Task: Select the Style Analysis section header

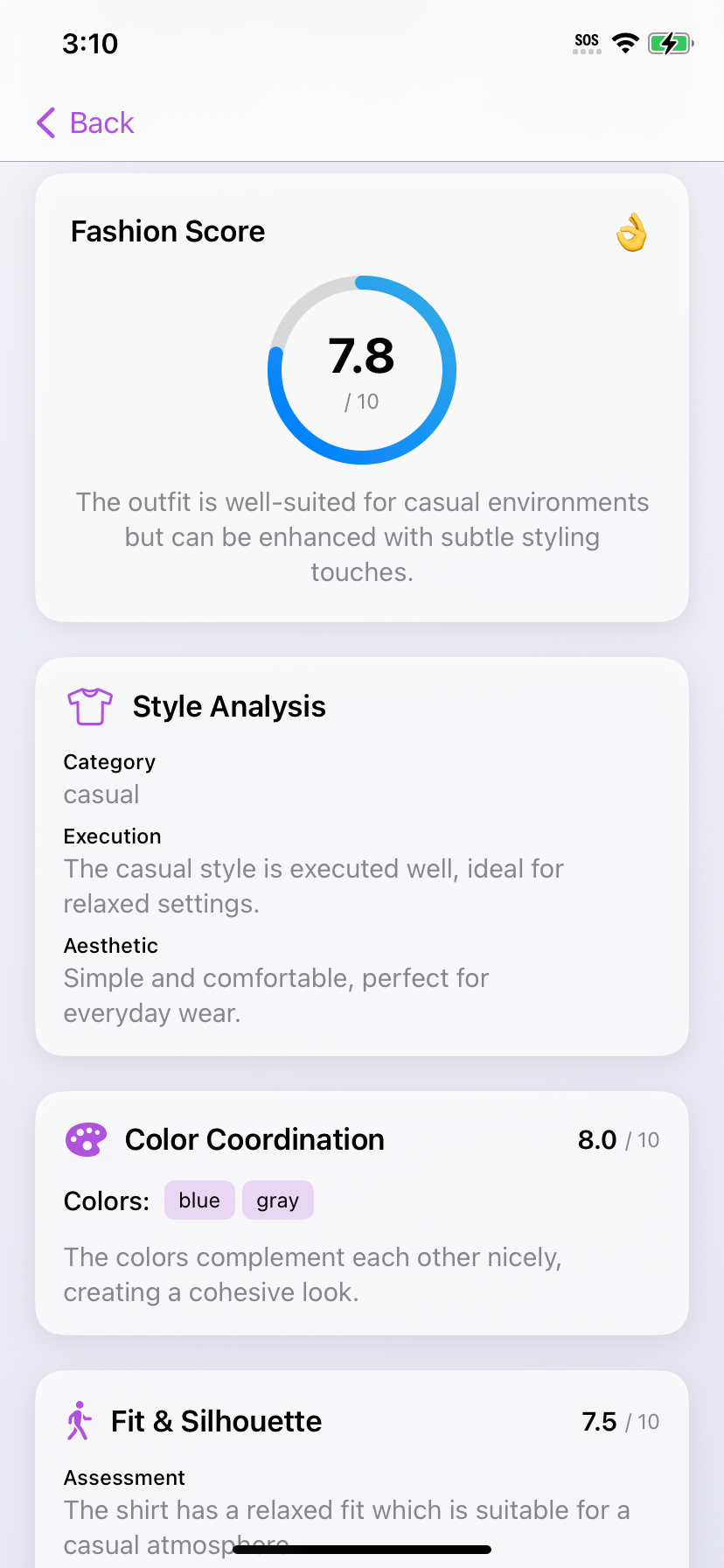Action: 229,705
